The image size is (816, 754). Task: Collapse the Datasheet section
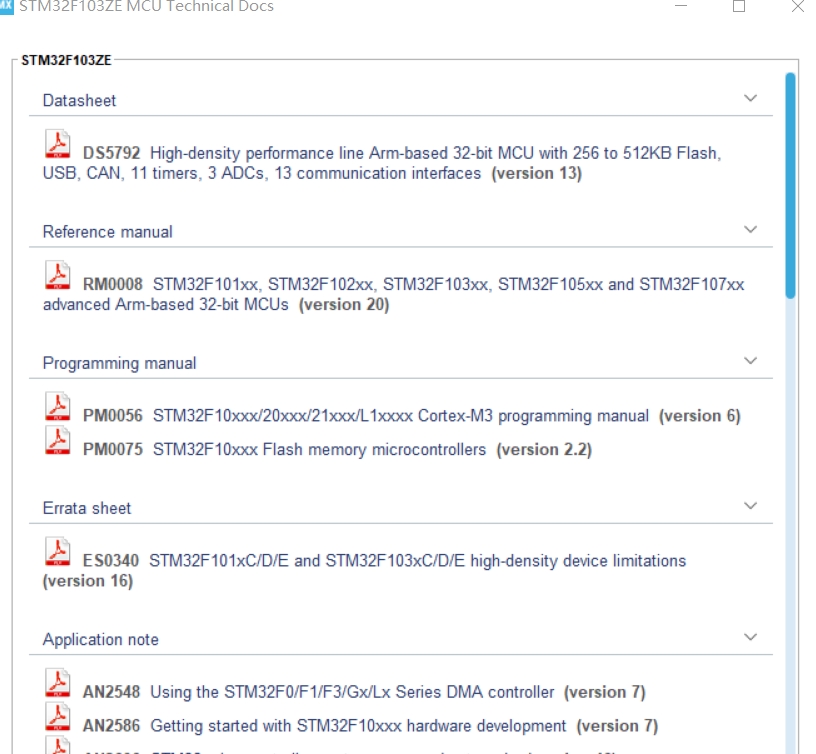click(751, 99)
